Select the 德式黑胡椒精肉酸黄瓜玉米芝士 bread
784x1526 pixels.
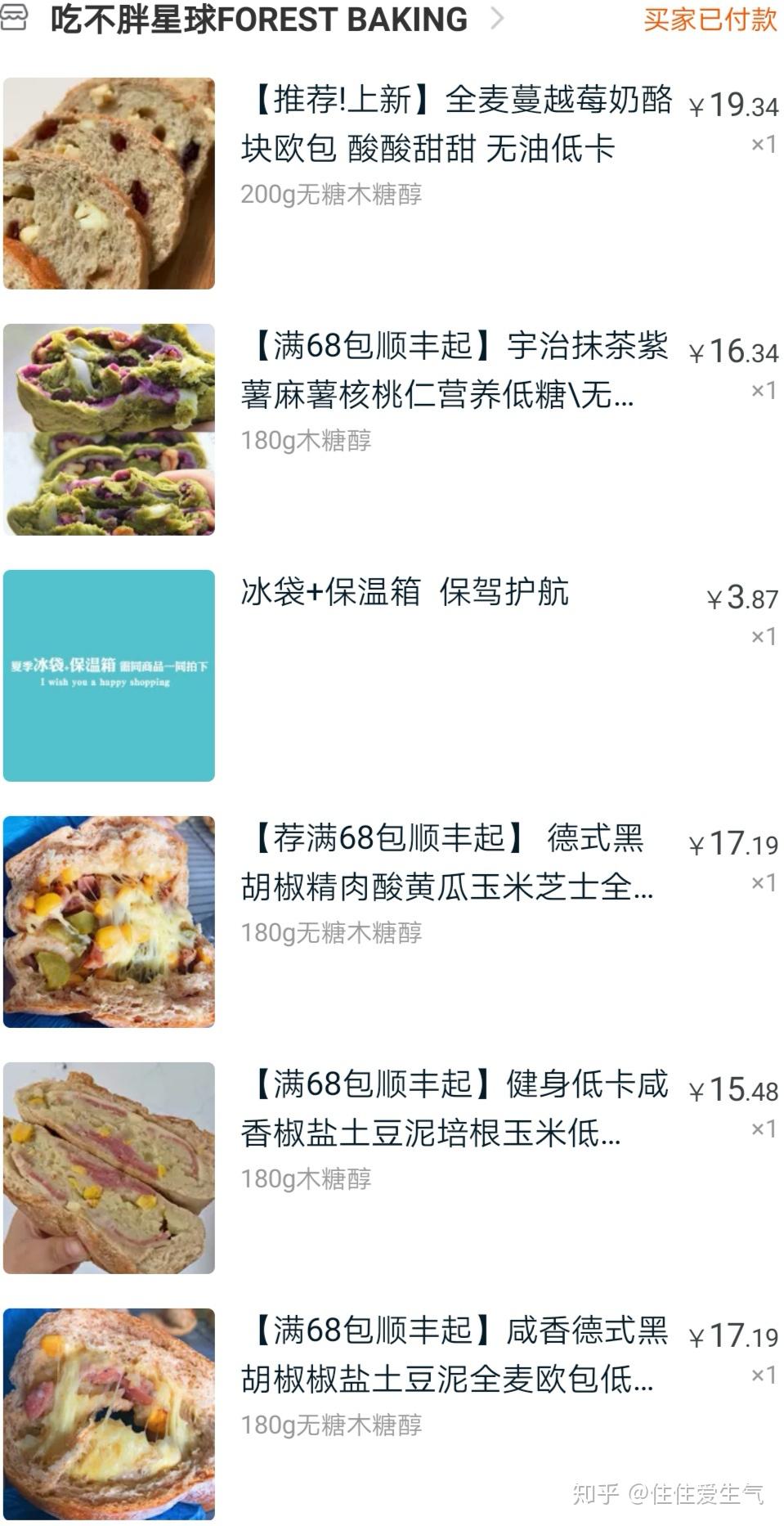coord(447,863)
